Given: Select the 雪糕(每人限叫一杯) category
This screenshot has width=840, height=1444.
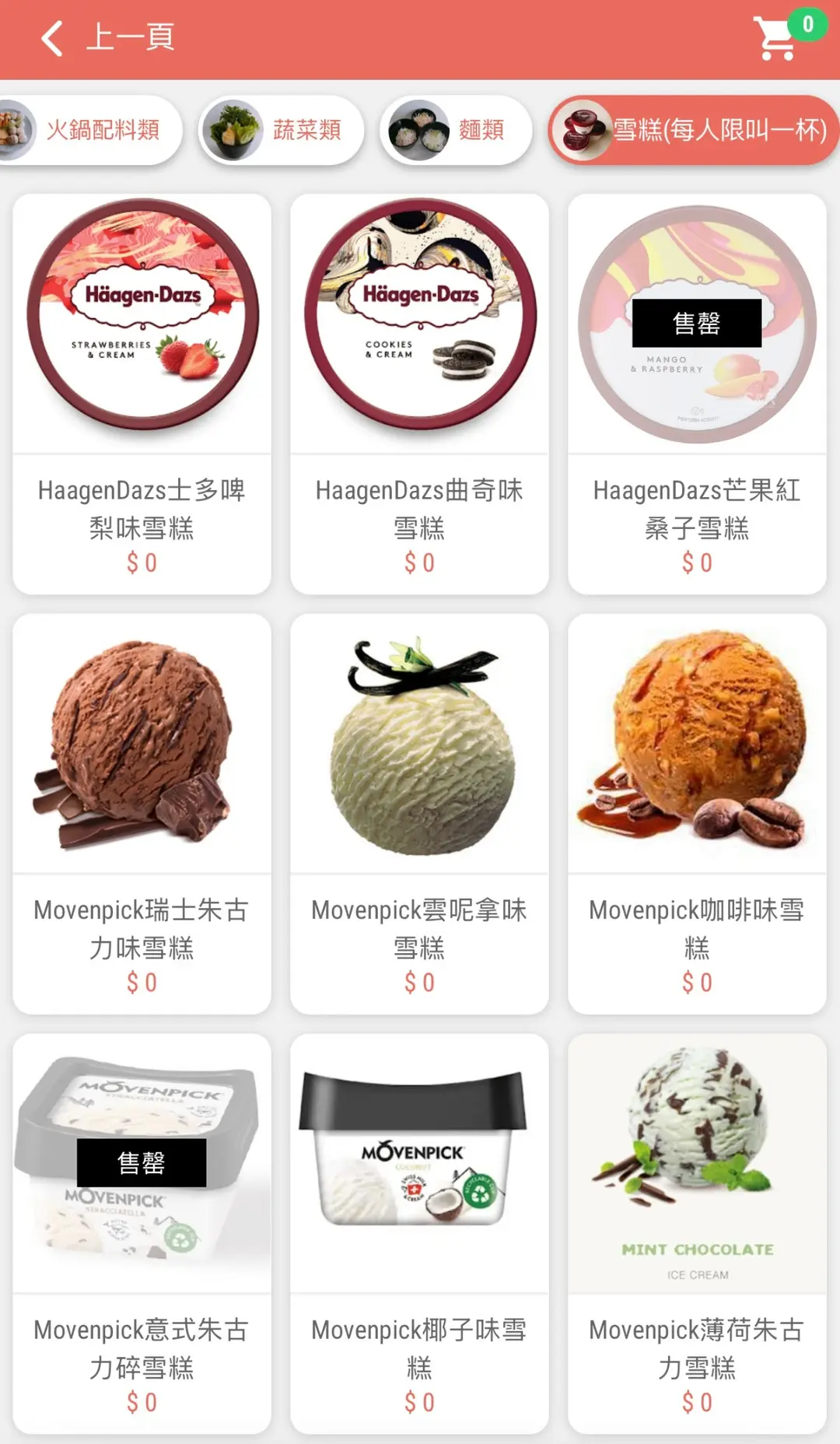Looking at the screenshot, I should pos(694,130).
